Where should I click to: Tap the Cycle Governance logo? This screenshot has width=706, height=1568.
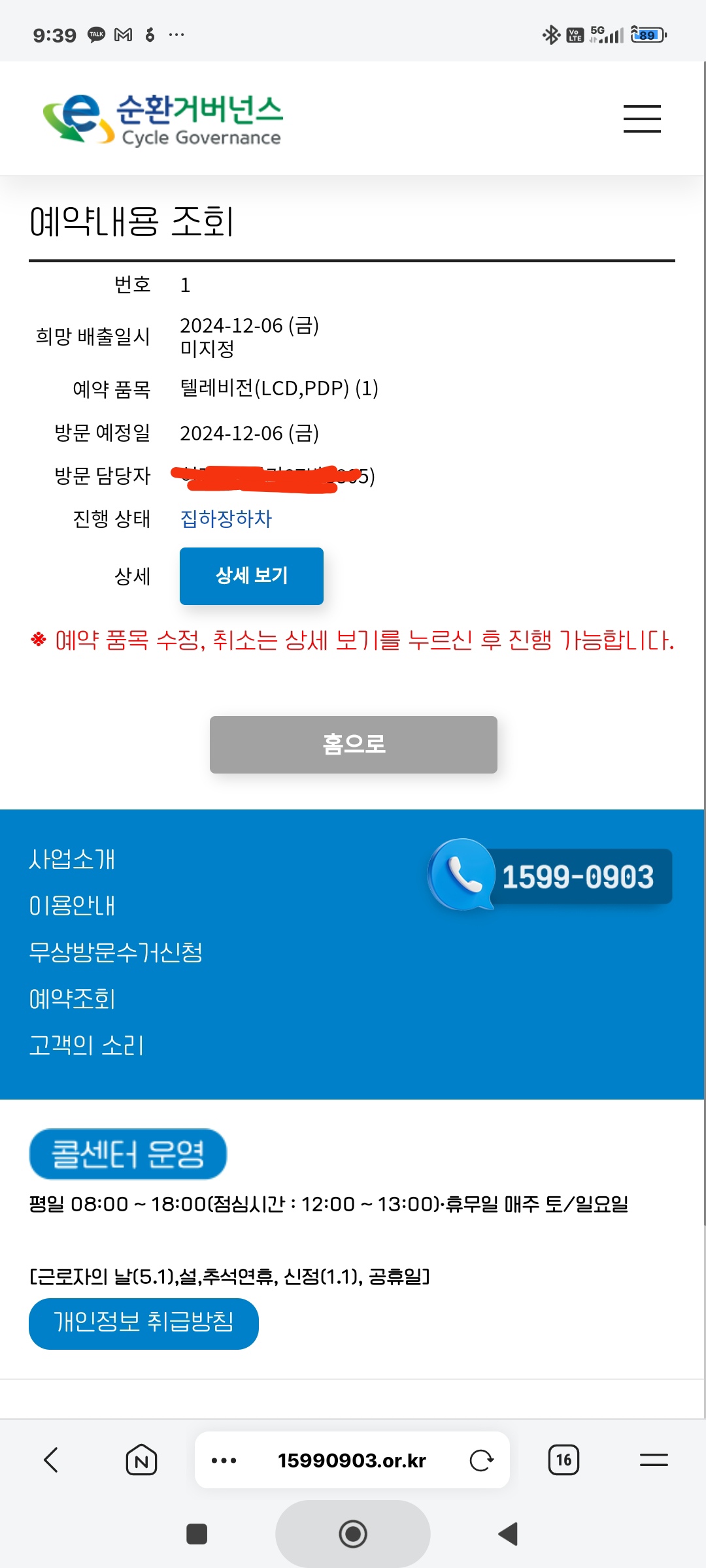pyautogui.click(x=163, y=119)
